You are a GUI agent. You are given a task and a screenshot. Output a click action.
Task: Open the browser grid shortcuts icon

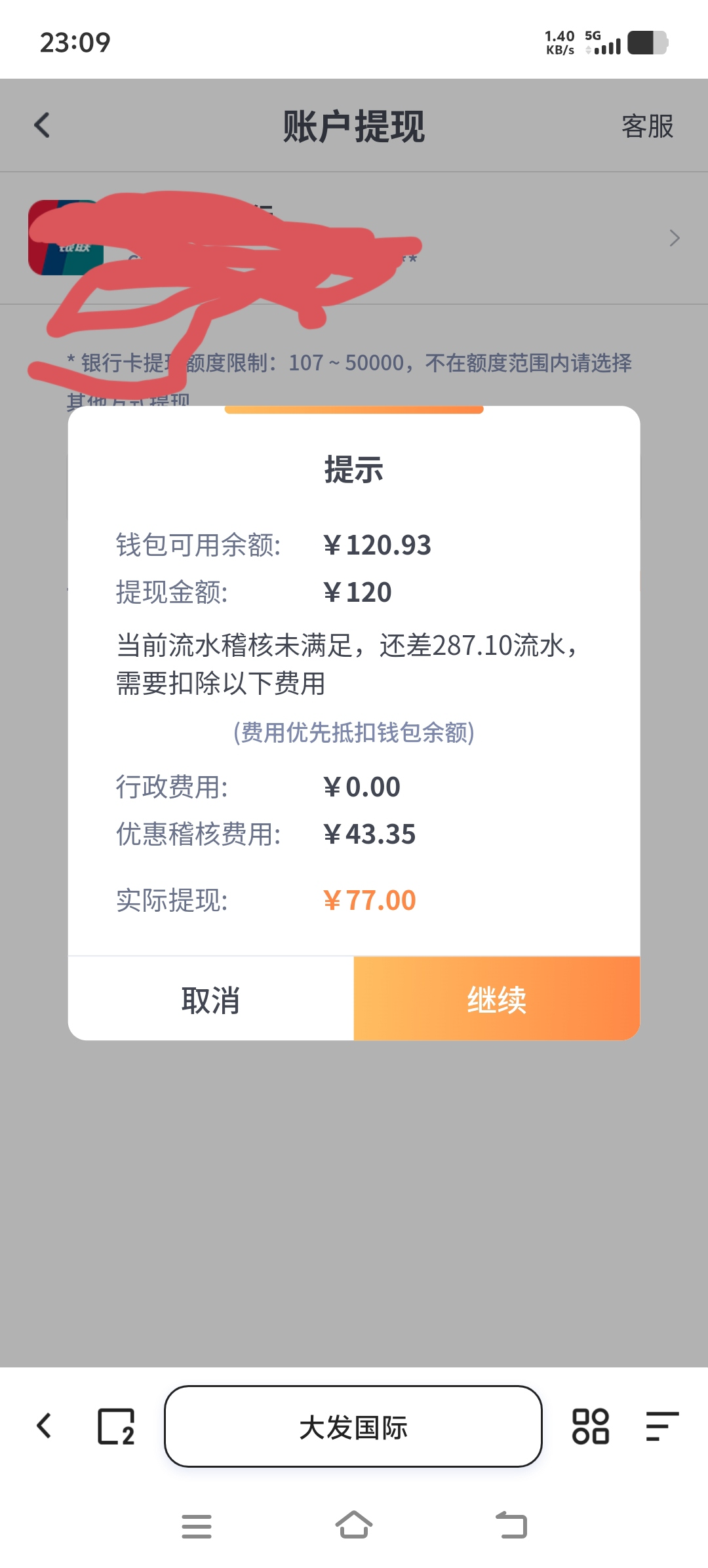pyautogui.click(x=591, y=1426)
